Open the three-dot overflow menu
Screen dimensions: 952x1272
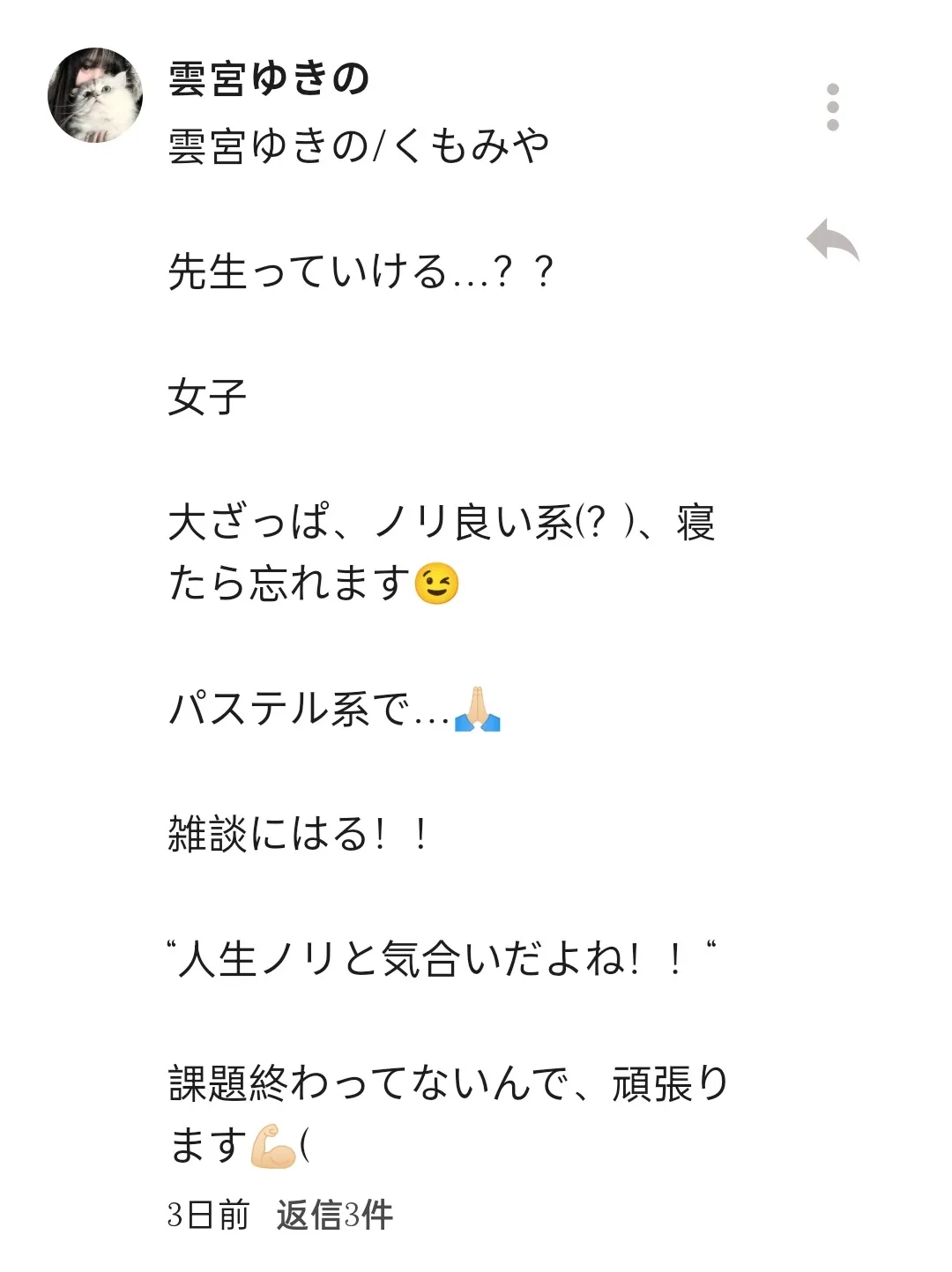832,108
